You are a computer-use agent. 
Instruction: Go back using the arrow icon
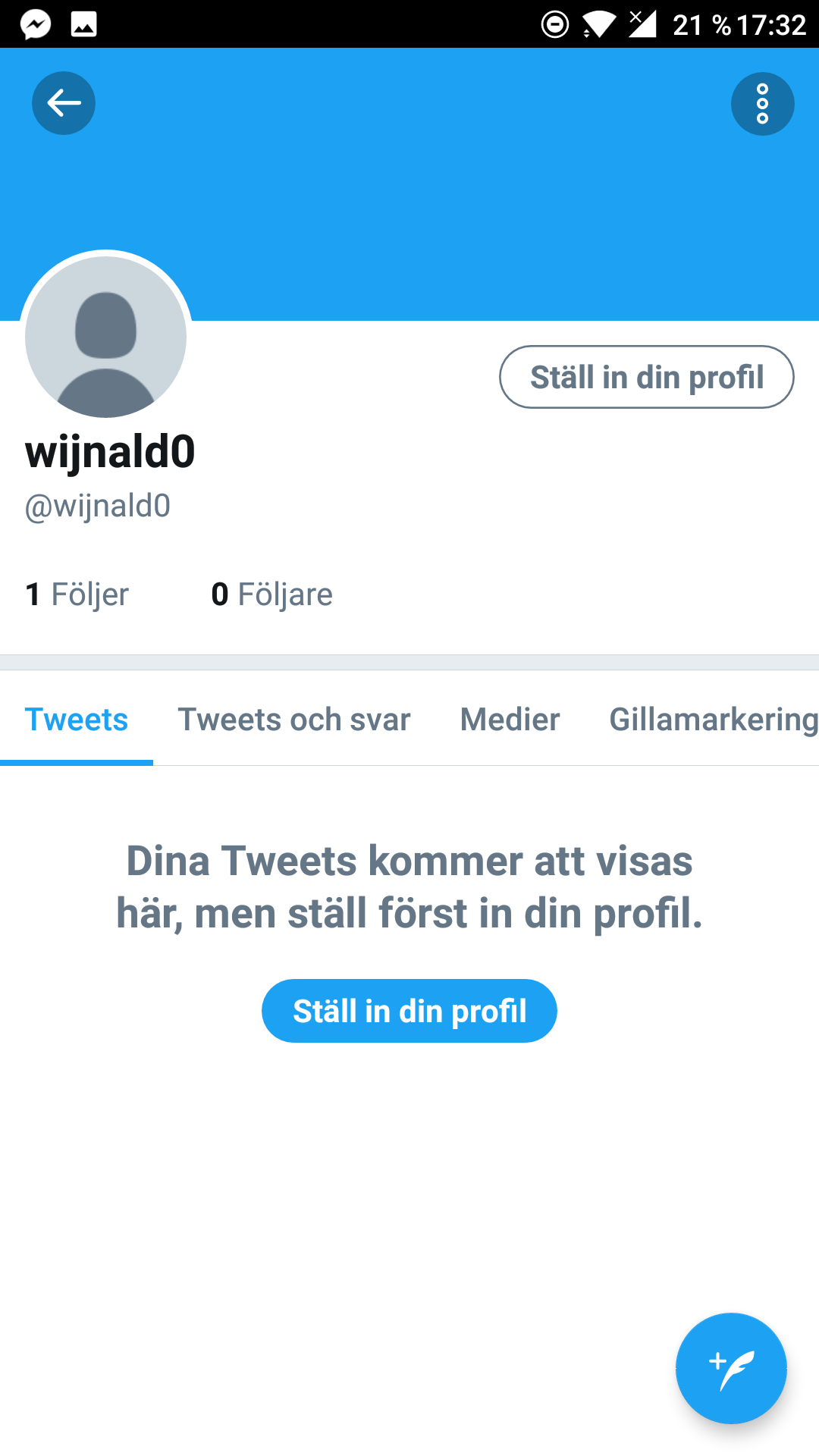pos(64,103)
